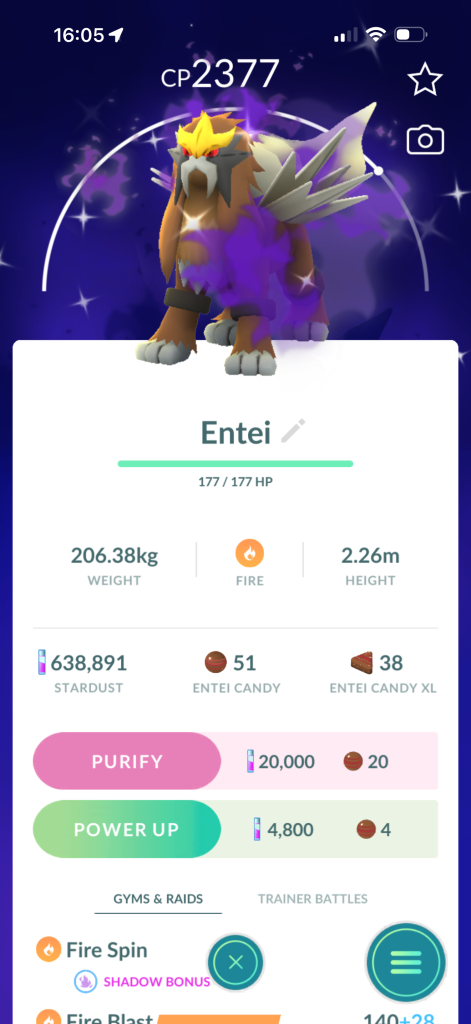Edit Entei's nickname with the pencil icon
This screenshot has height=1024, width=471.
click(x=293, y=432)
